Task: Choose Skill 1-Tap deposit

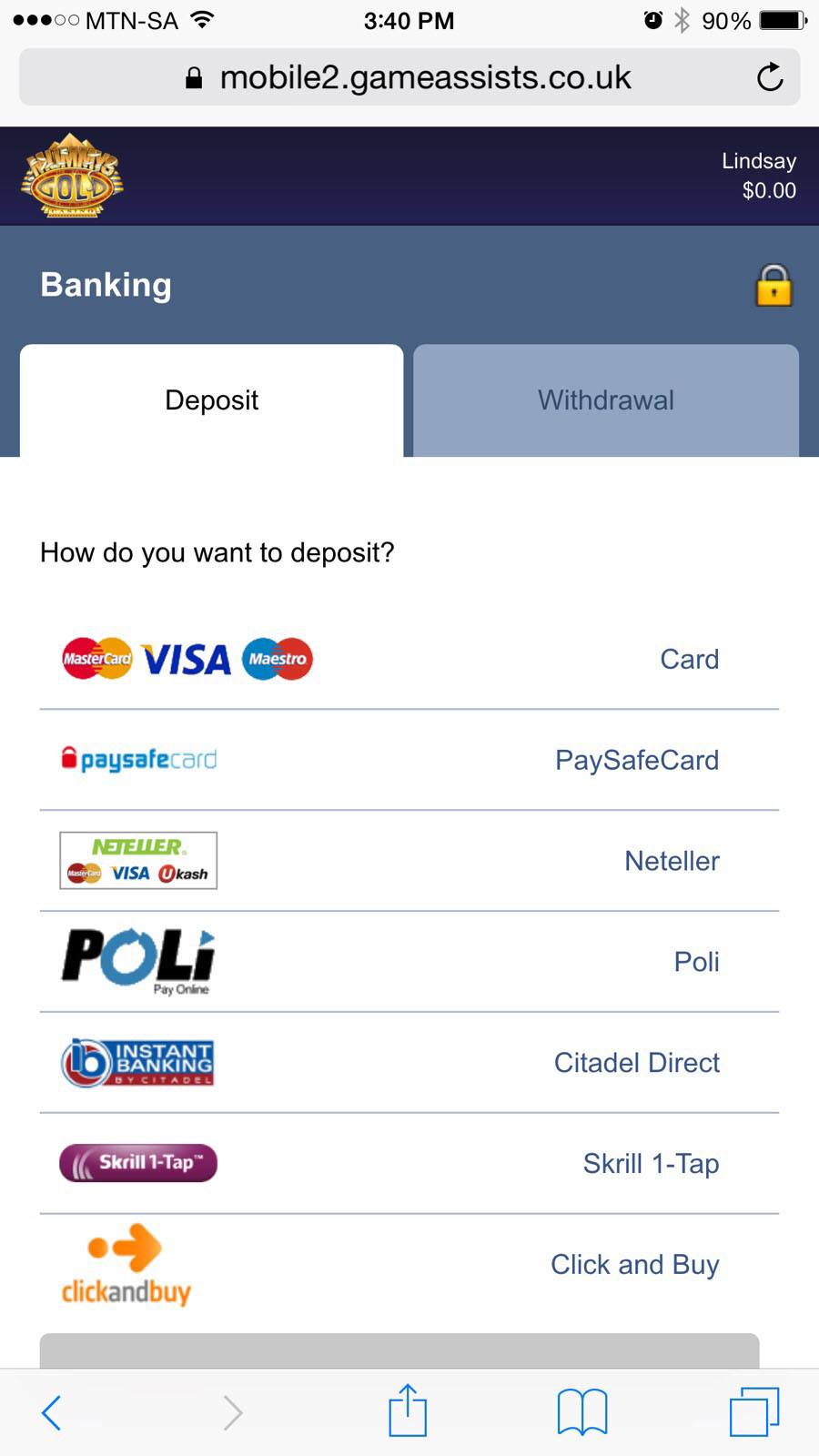Action: (409, 1164)
